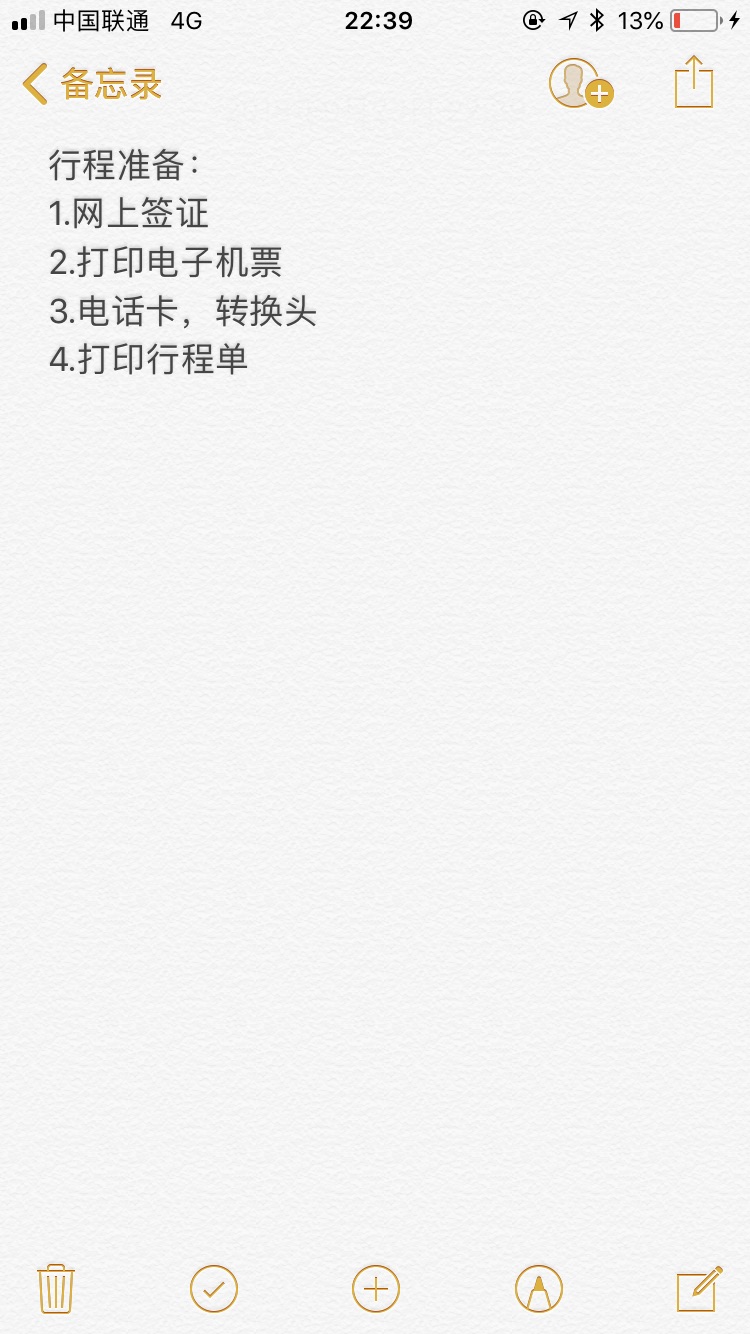Go back to 备忘录 notes list
750x1334 pixels.
pyautogui.click(x=92, y=84)
